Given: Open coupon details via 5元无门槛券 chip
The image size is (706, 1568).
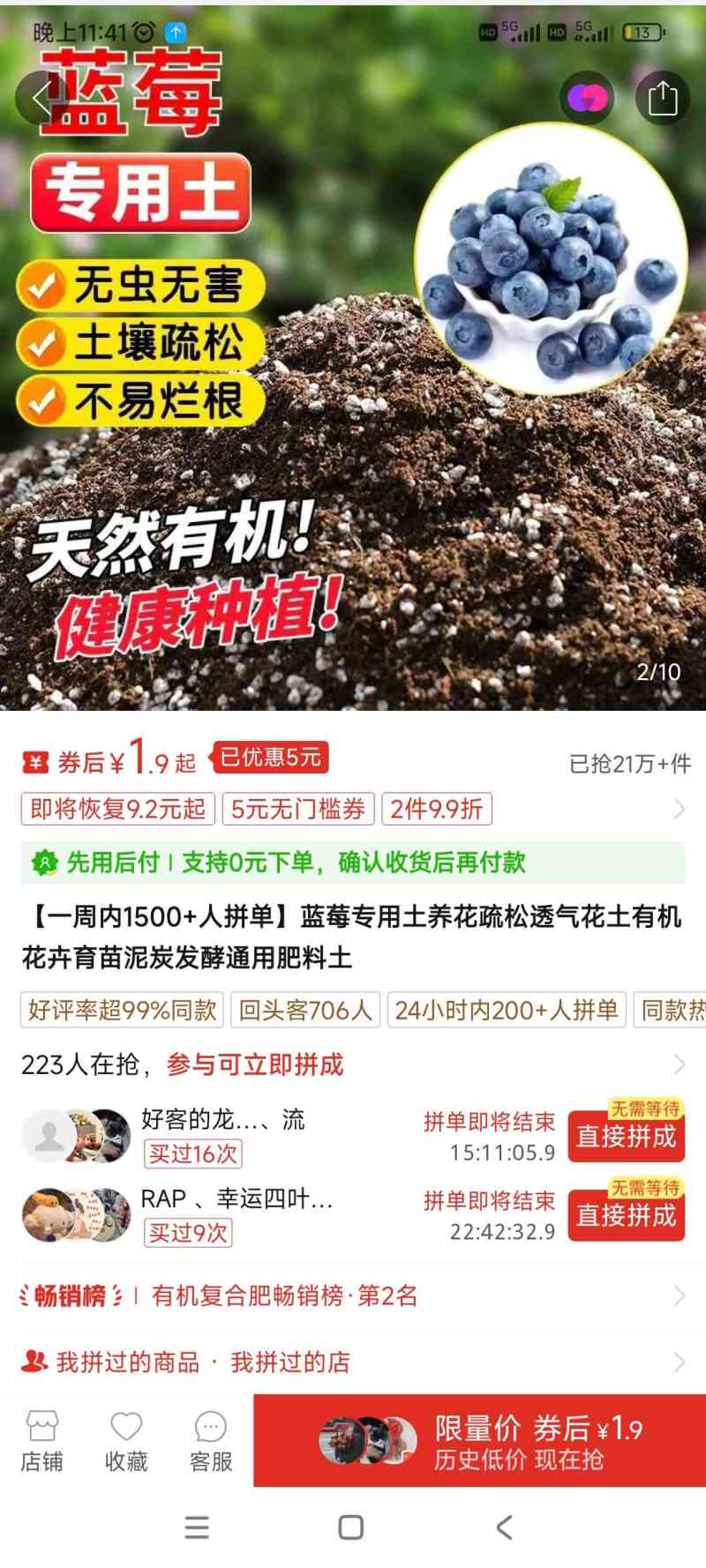Looking at the screenshot, I should (x=298, y=809).
